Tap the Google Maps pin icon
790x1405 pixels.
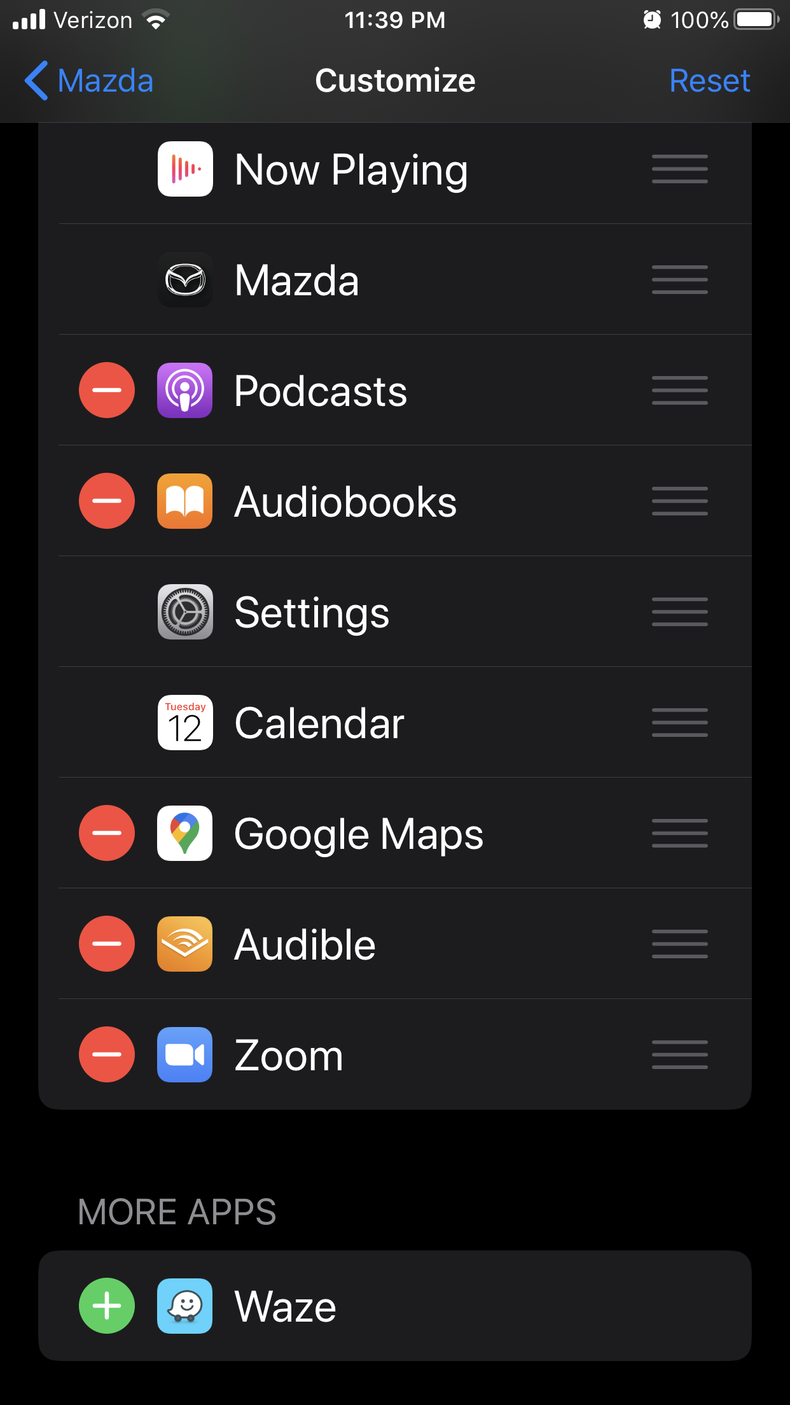pos(185,833)
